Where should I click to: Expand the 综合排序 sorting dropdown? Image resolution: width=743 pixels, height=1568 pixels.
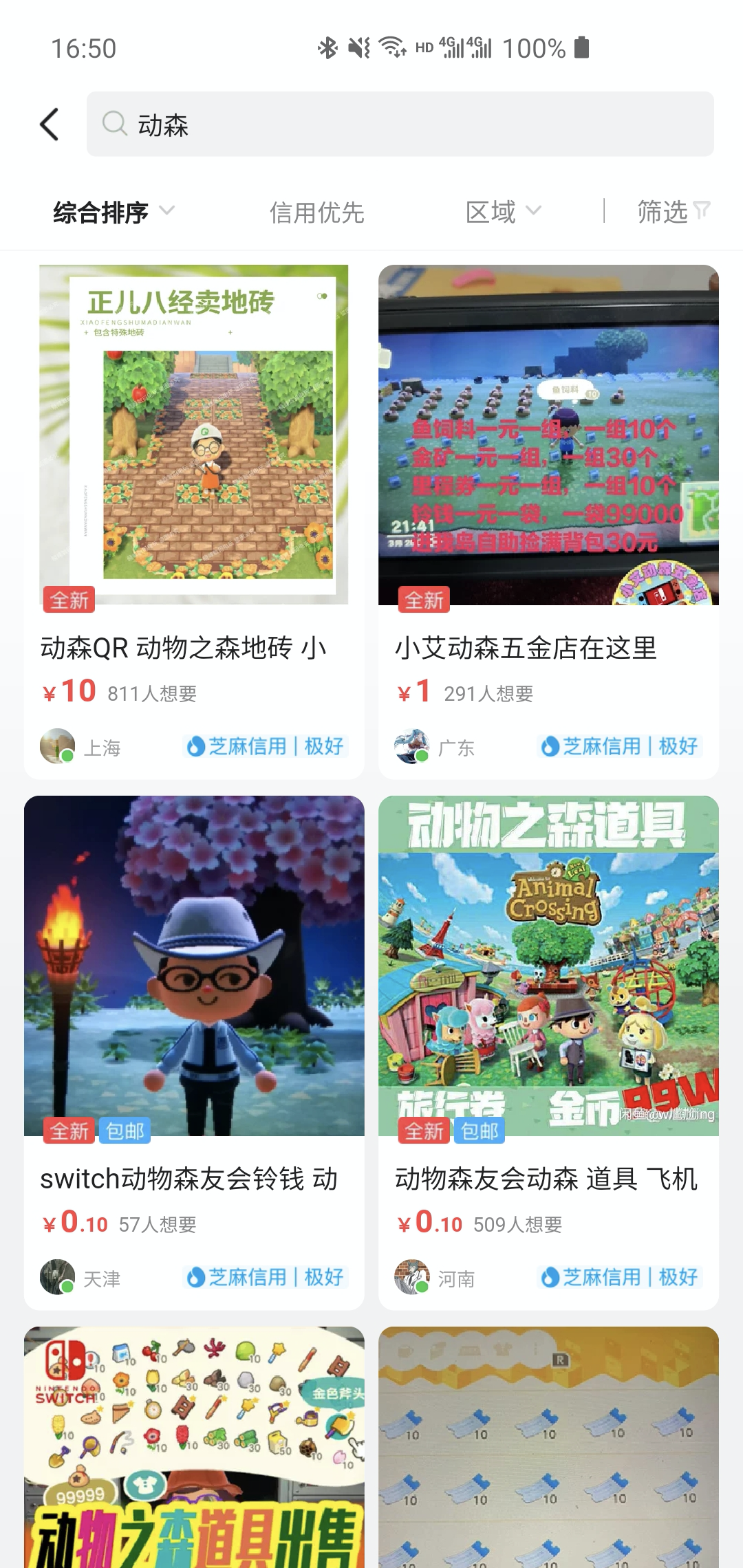point(114,212)
